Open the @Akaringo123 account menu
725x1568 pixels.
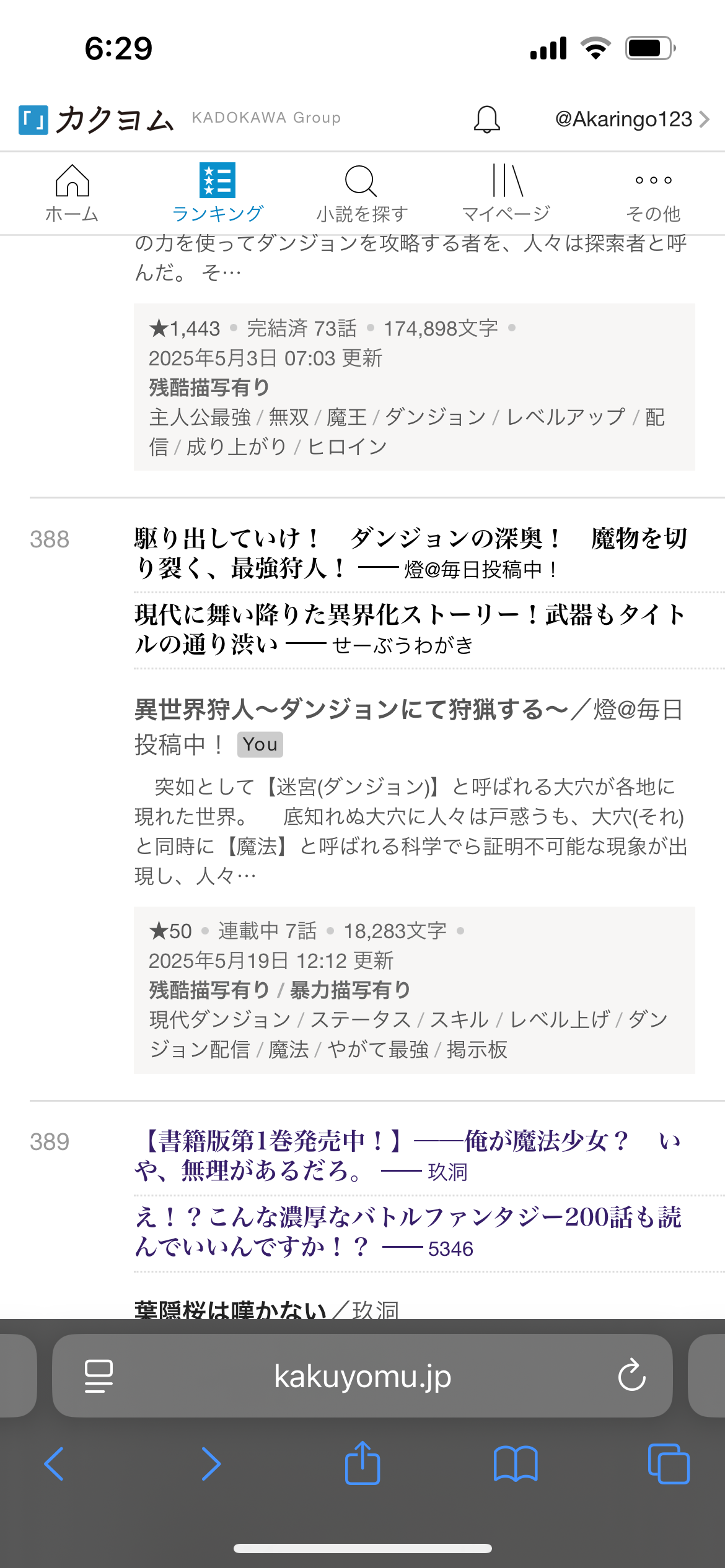click(631, 119)
